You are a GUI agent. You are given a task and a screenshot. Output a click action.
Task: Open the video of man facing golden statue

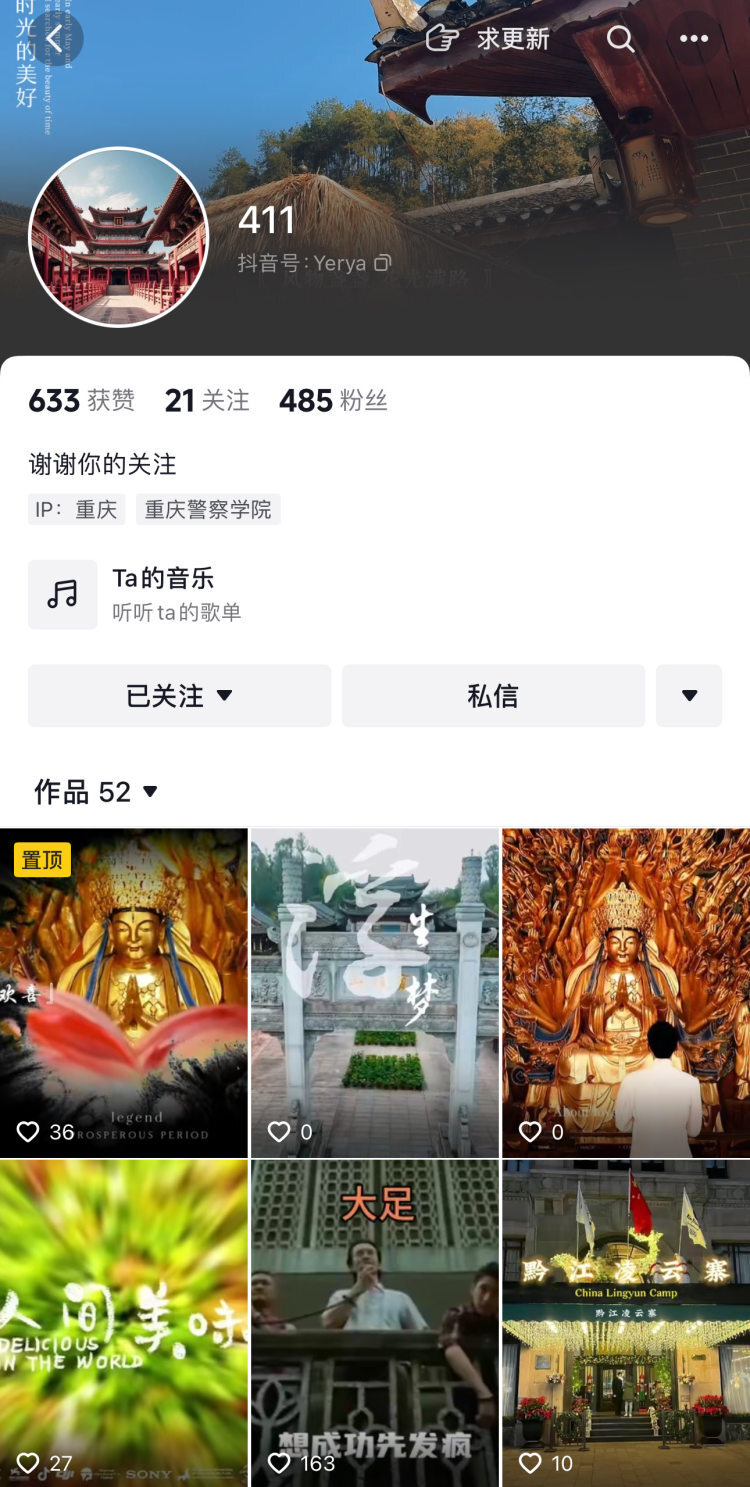626,992
